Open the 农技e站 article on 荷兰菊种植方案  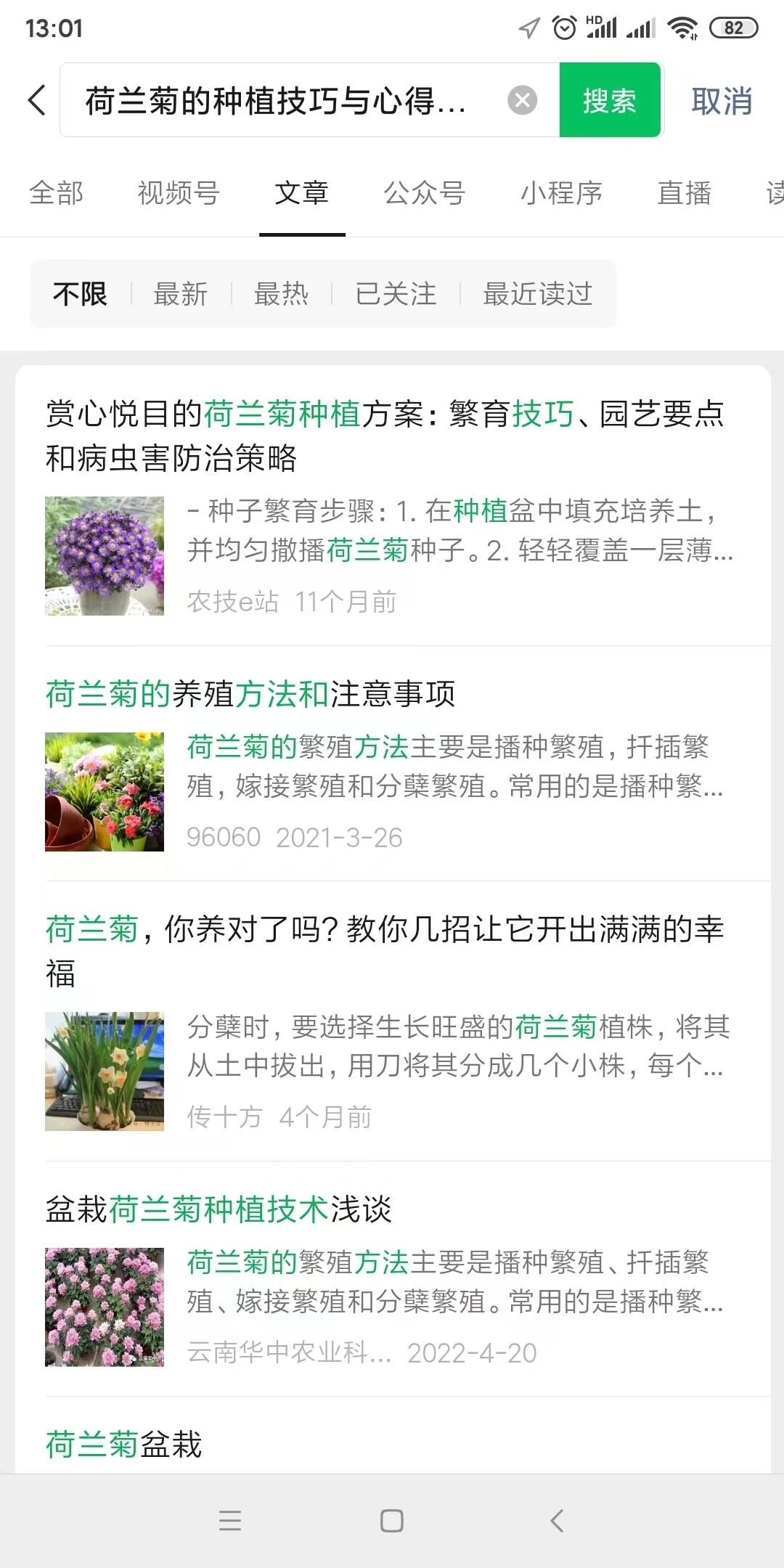385,436
